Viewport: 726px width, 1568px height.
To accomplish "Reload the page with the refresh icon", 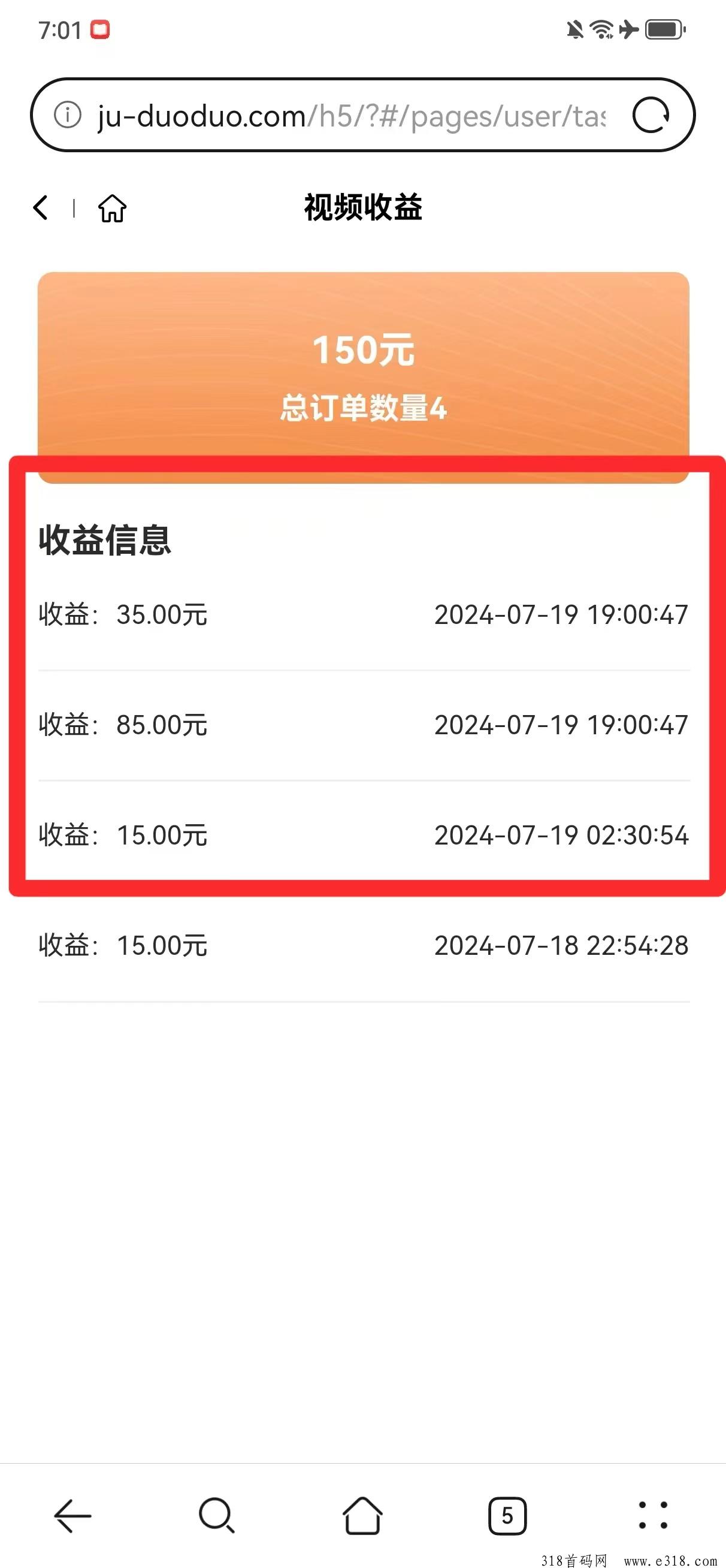I will 651,115.
